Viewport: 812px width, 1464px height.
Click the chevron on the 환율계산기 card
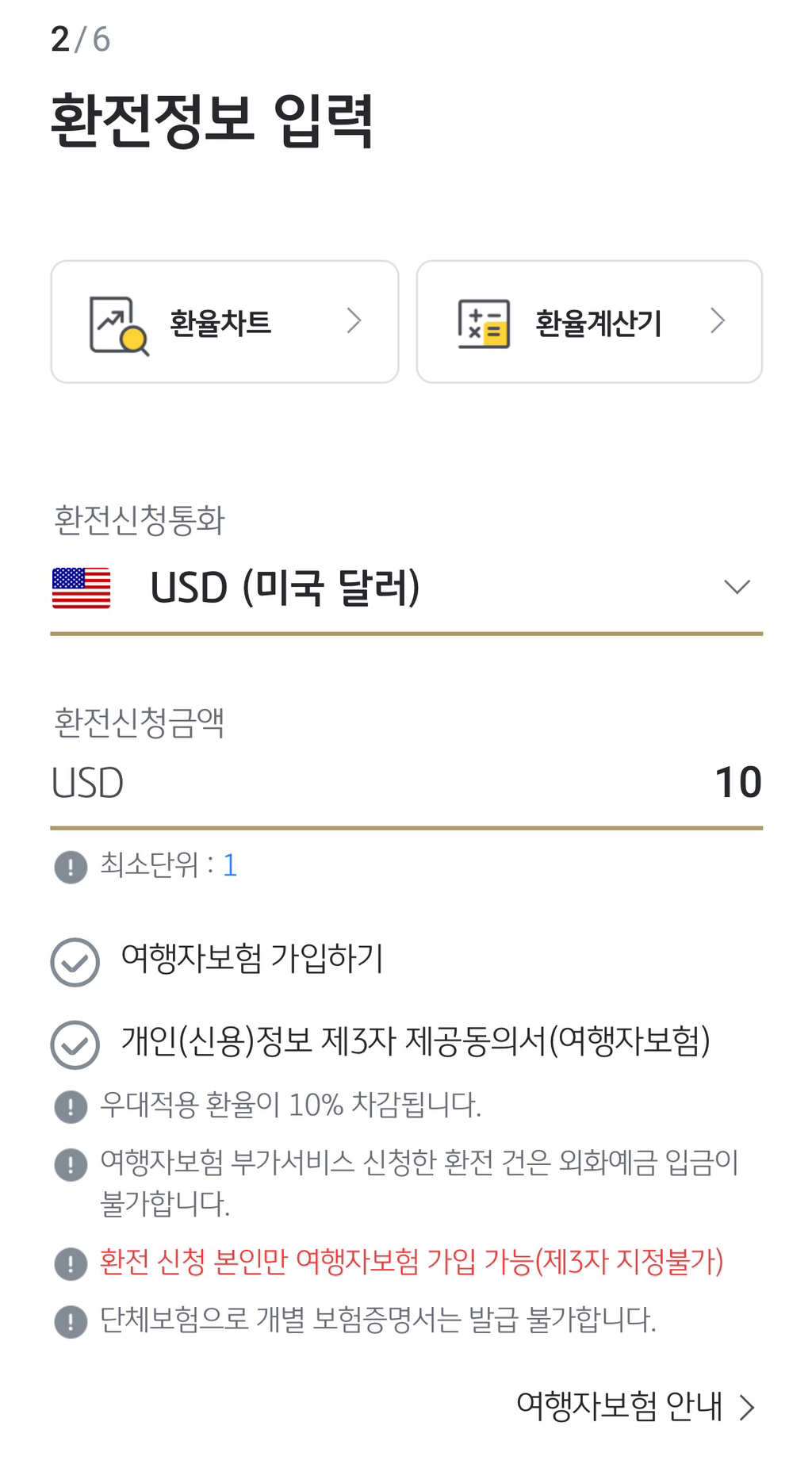tap(718, 321)
